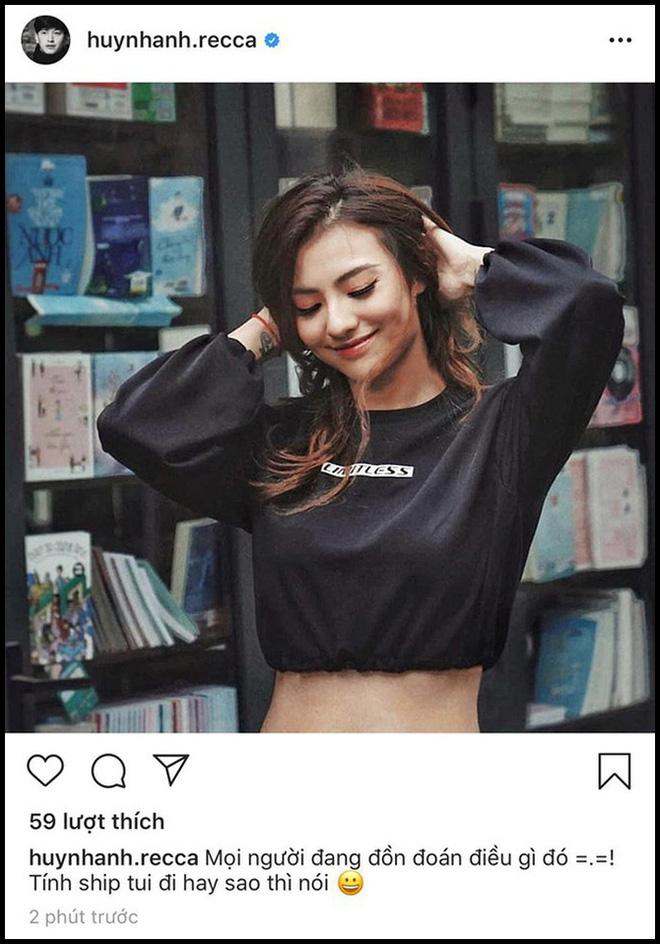Share post via paper plane icon
The height and width of the screenshot is (944, 660).
[x=171, y=769]
